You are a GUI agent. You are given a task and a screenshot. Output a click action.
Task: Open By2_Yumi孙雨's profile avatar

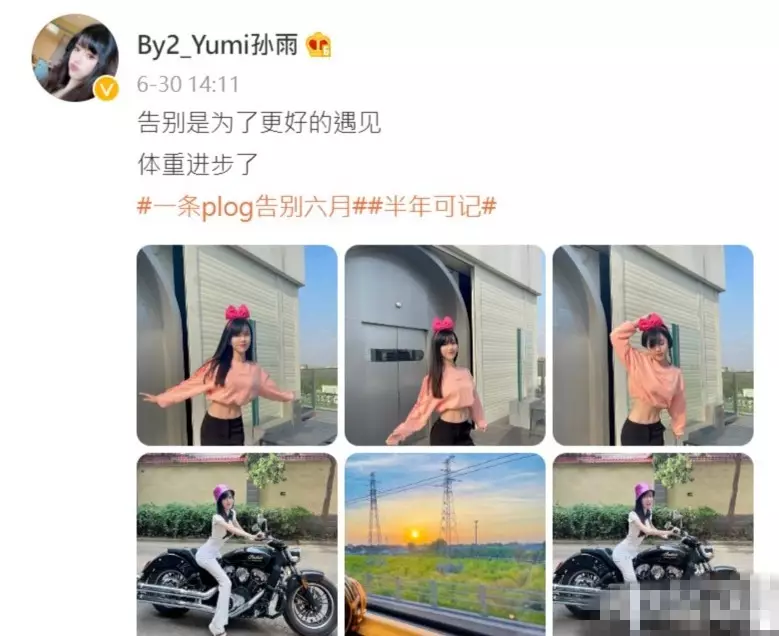click(x=75, y=57)
